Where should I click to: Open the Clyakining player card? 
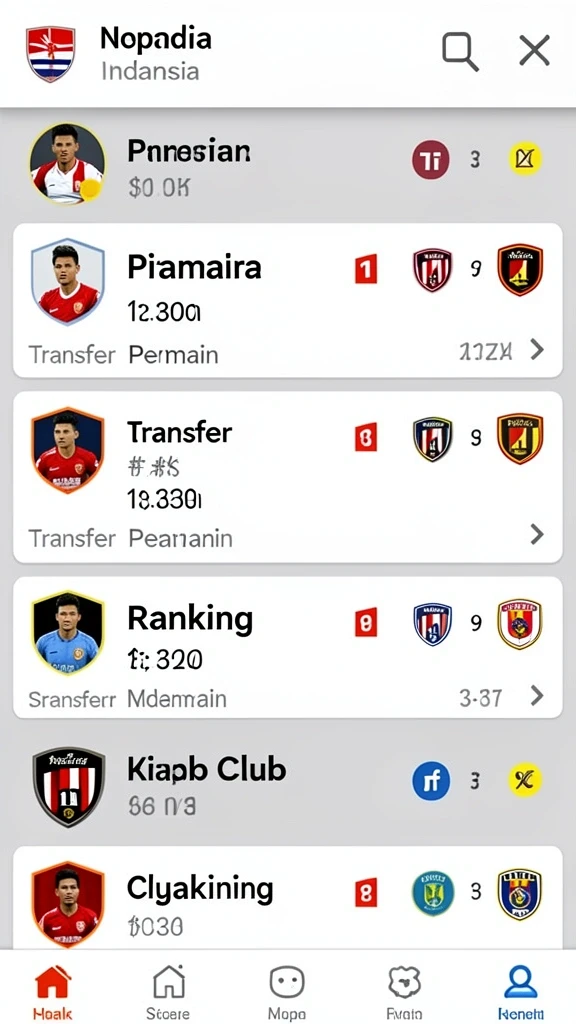(288, 898)
